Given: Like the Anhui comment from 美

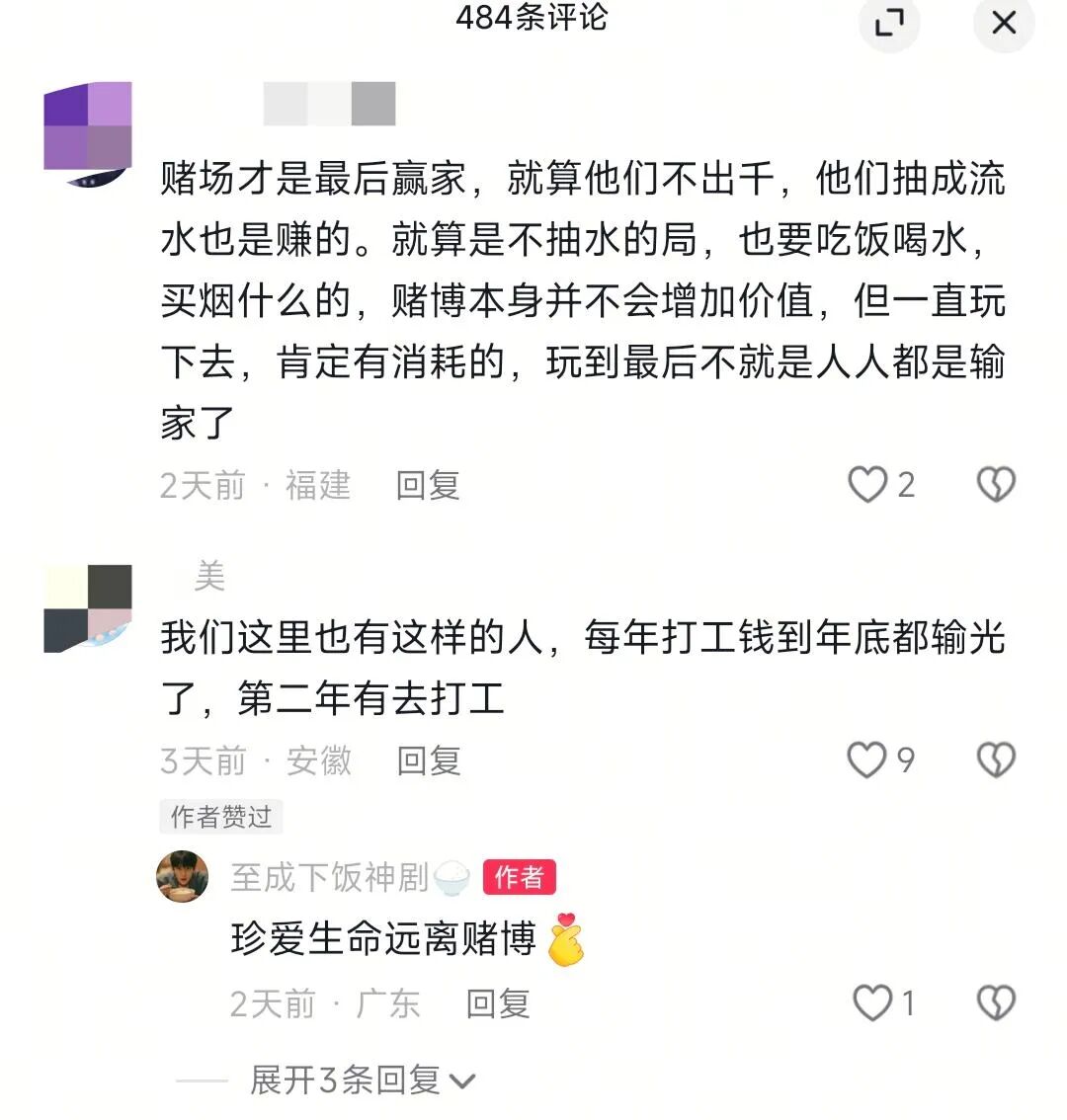Looking at the screenshot, I should (867, 760).
